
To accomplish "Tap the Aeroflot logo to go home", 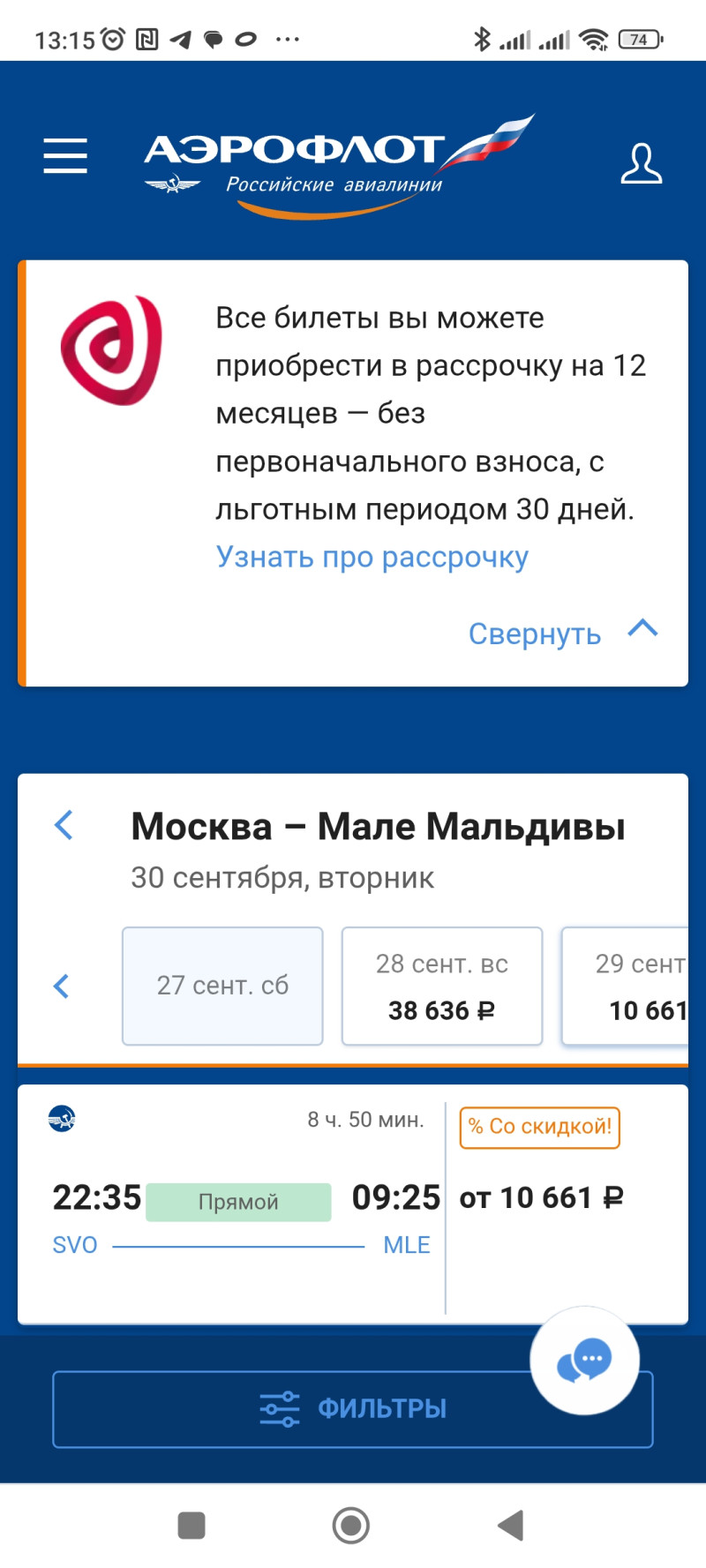I will pyautogui.click(x=340, y=163).
